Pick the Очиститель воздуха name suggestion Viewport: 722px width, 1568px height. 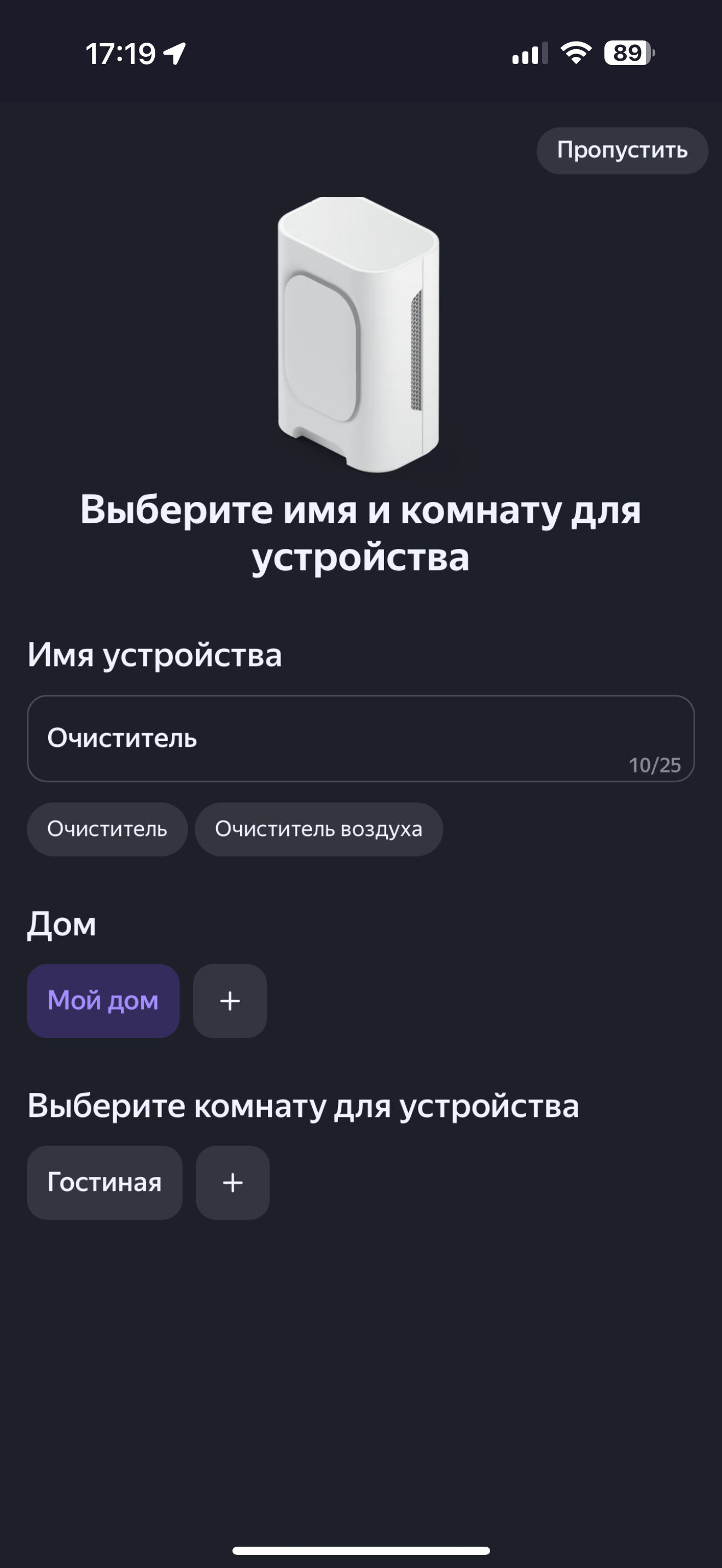point(318,829)
